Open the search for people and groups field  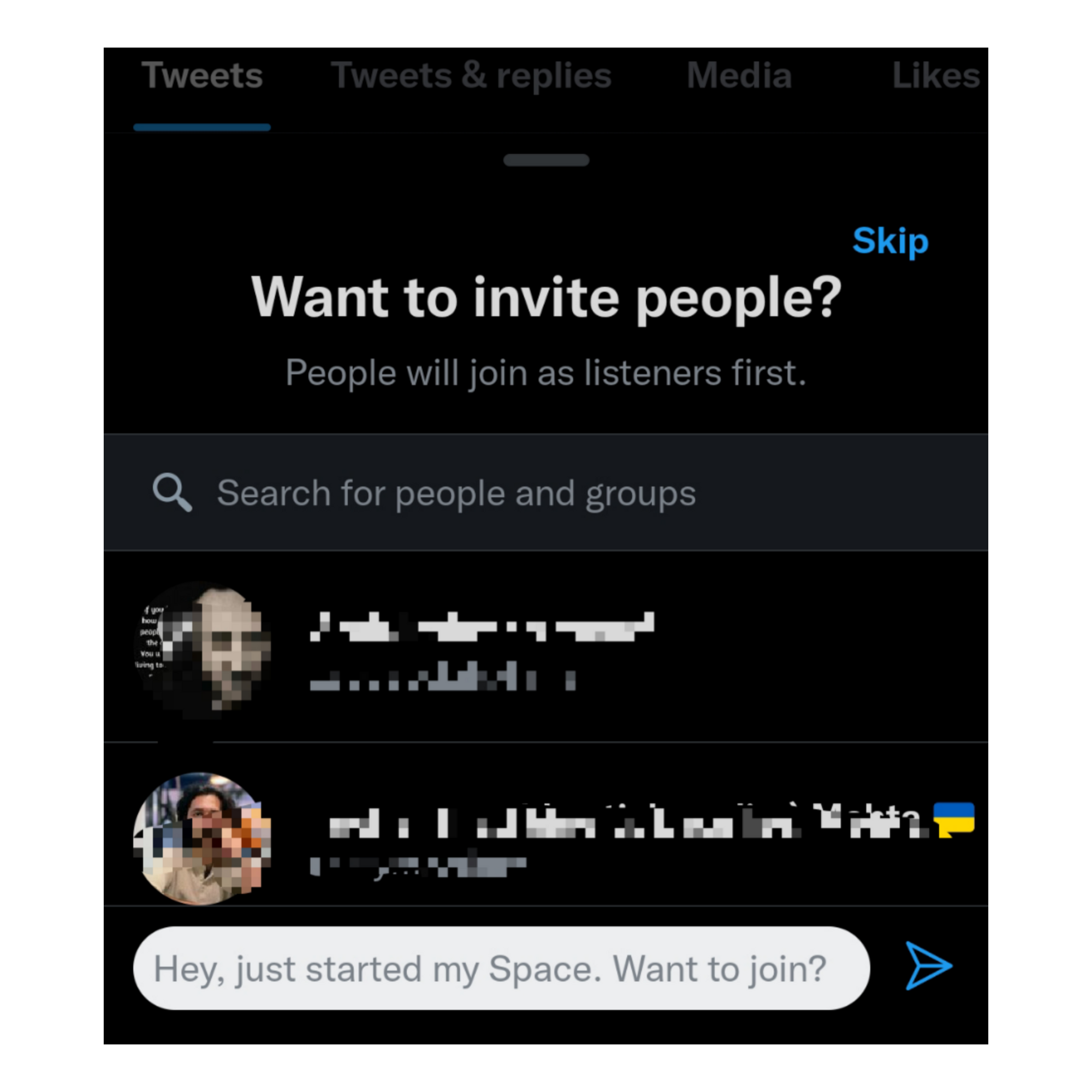pos(545,492)
